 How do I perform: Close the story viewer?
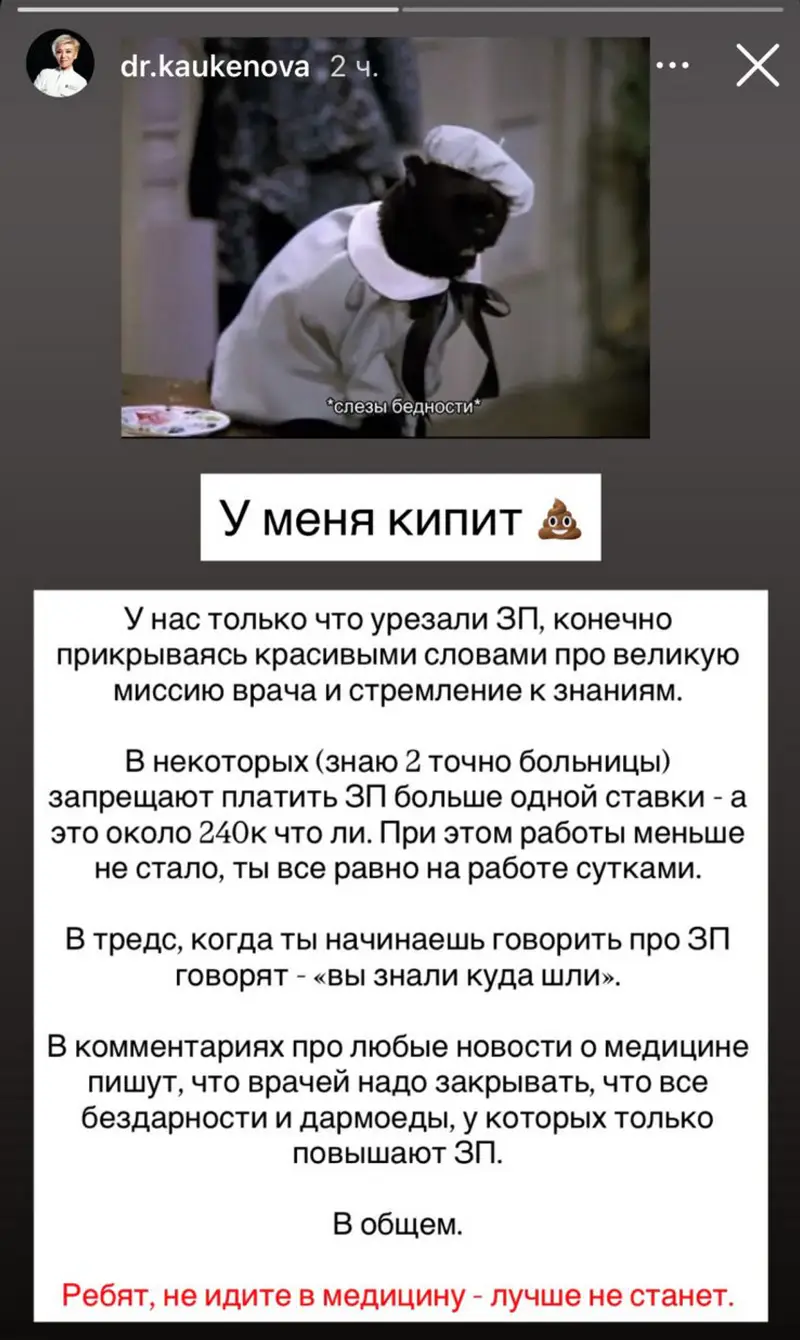(756, 67)
